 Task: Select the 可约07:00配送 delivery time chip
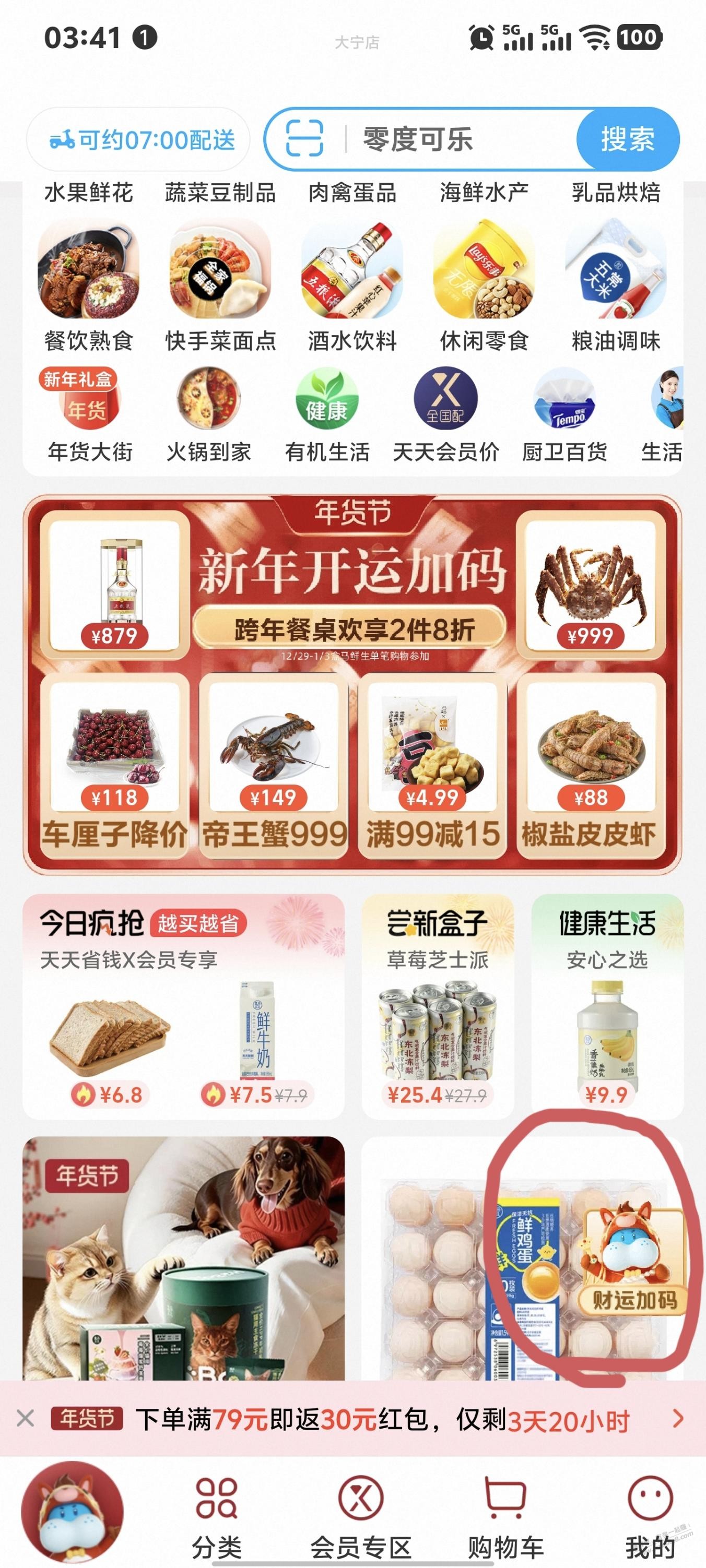[x=139, y=140]
